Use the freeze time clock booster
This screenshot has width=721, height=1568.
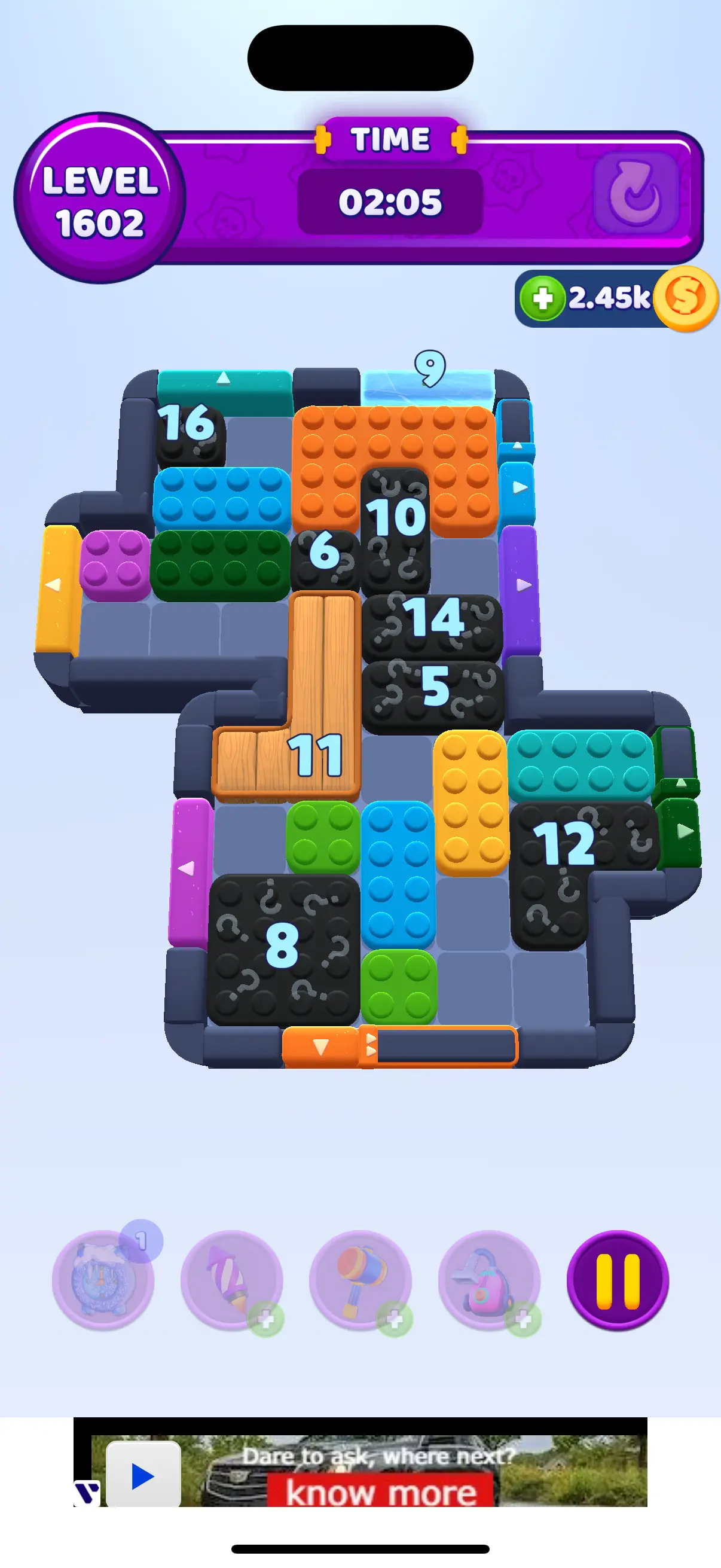[103, 1280]
